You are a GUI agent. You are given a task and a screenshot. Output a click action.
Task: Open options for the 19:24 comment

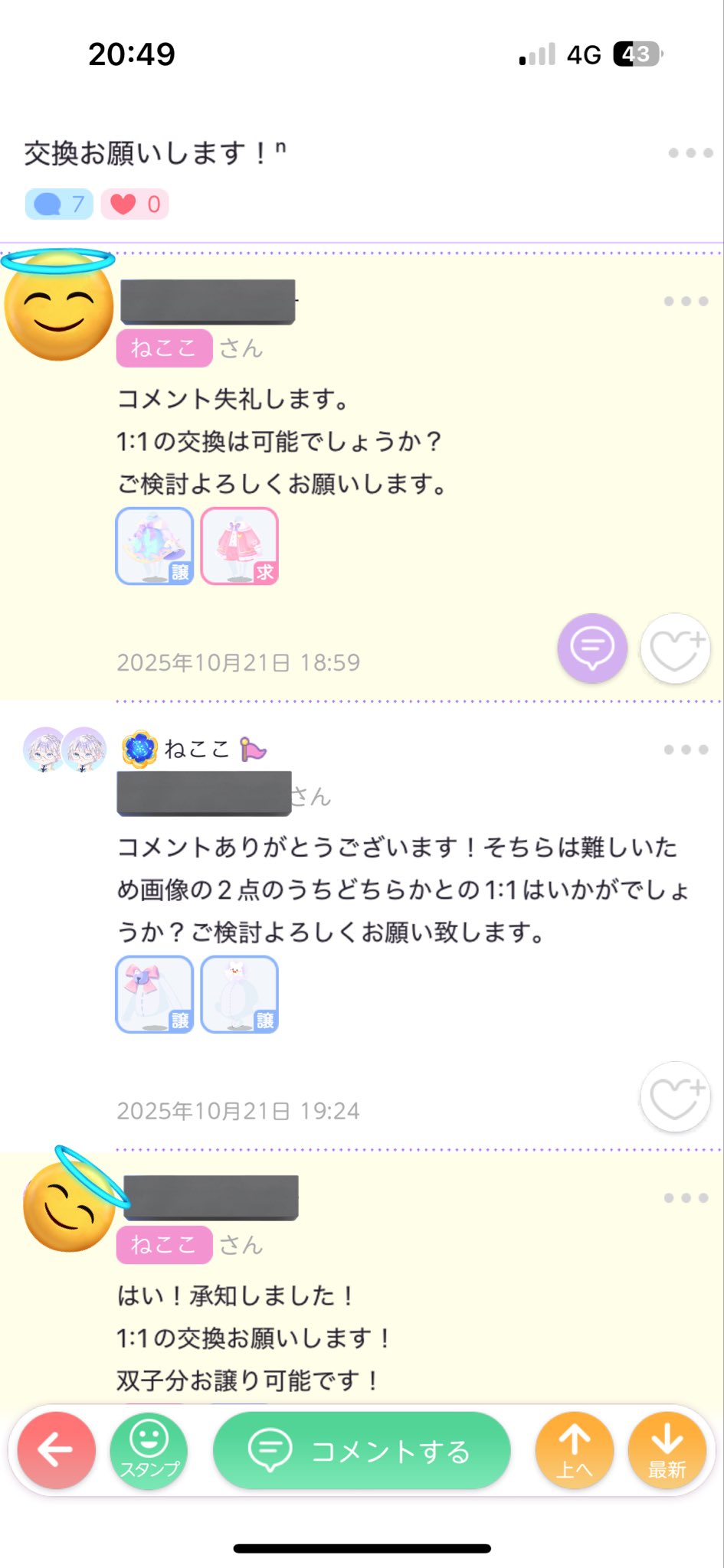coord(686,750)
